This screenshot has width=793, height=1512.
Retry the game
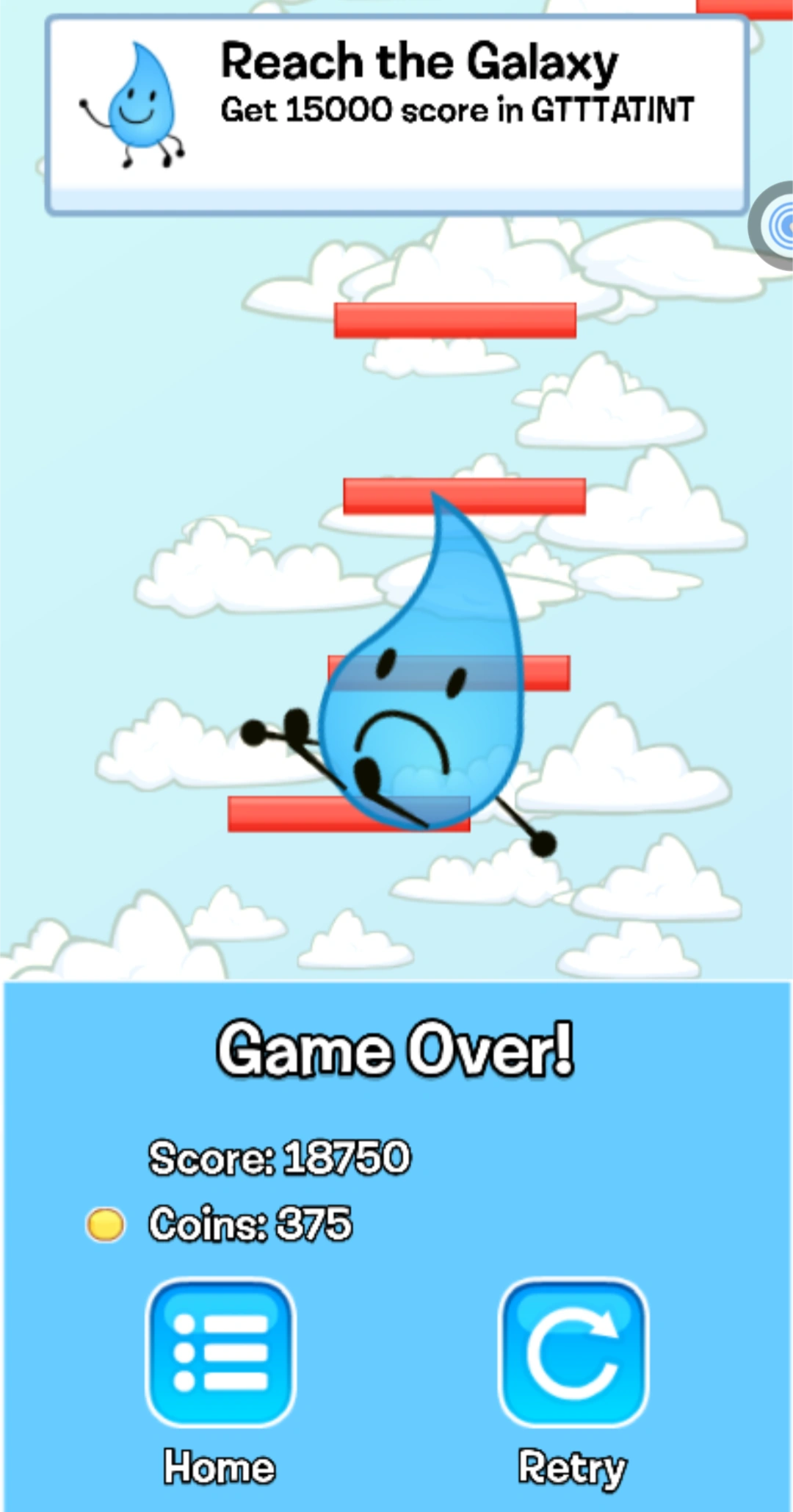coord(573,1353)
